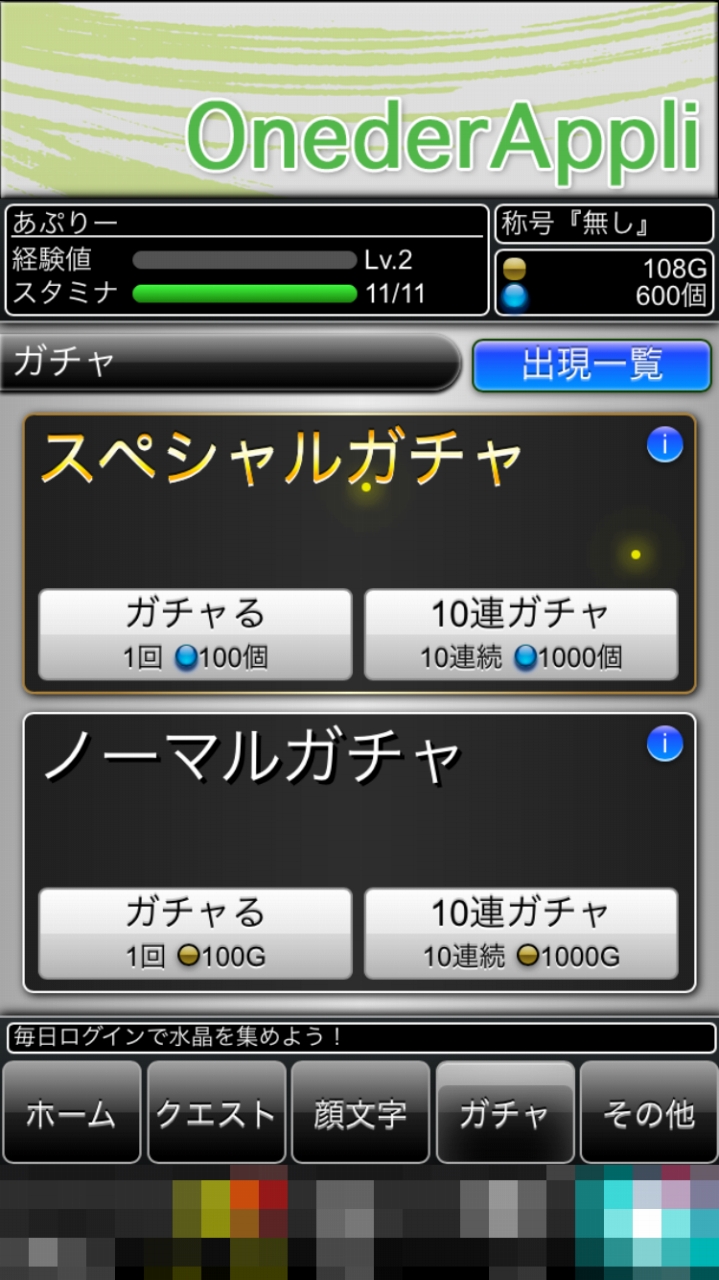View info for スペシャルガチャ

point(664,445)
